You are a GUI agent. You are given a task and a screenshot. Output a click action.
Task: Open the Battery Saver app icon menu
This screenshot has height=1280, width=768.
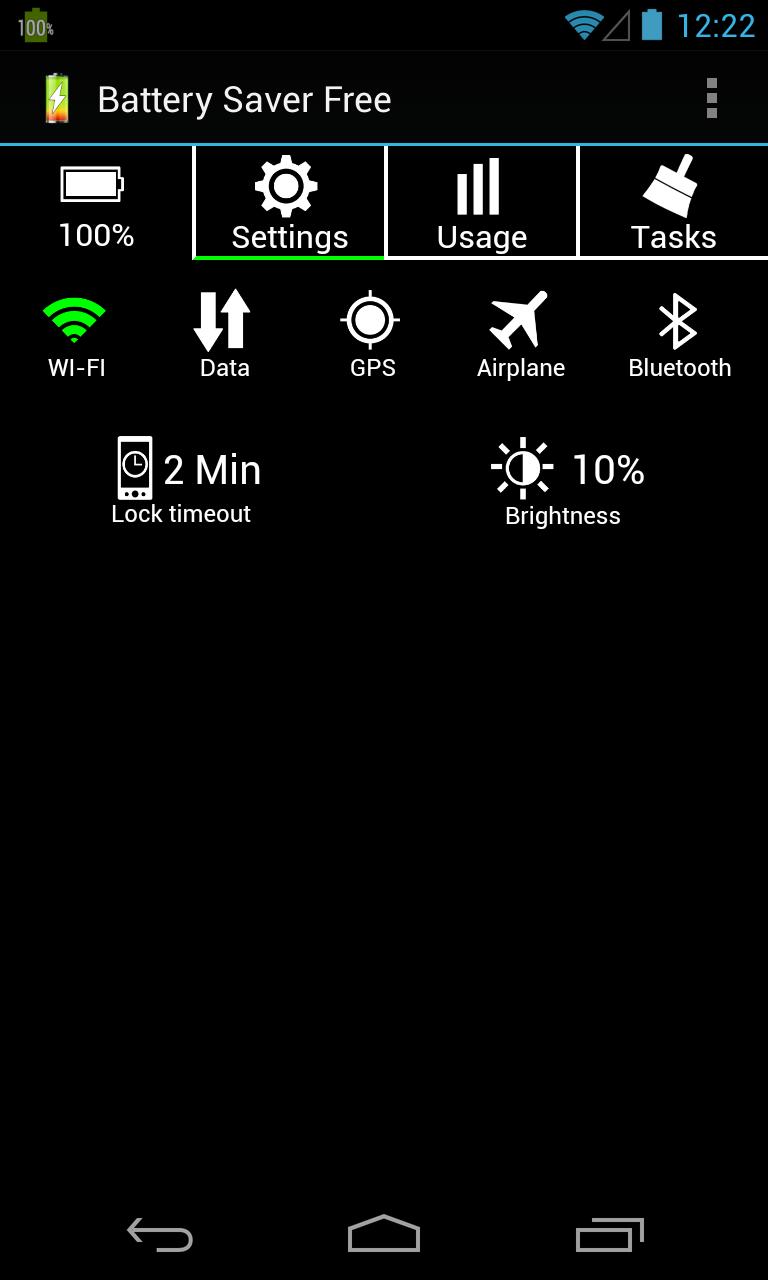coord(55,97)
